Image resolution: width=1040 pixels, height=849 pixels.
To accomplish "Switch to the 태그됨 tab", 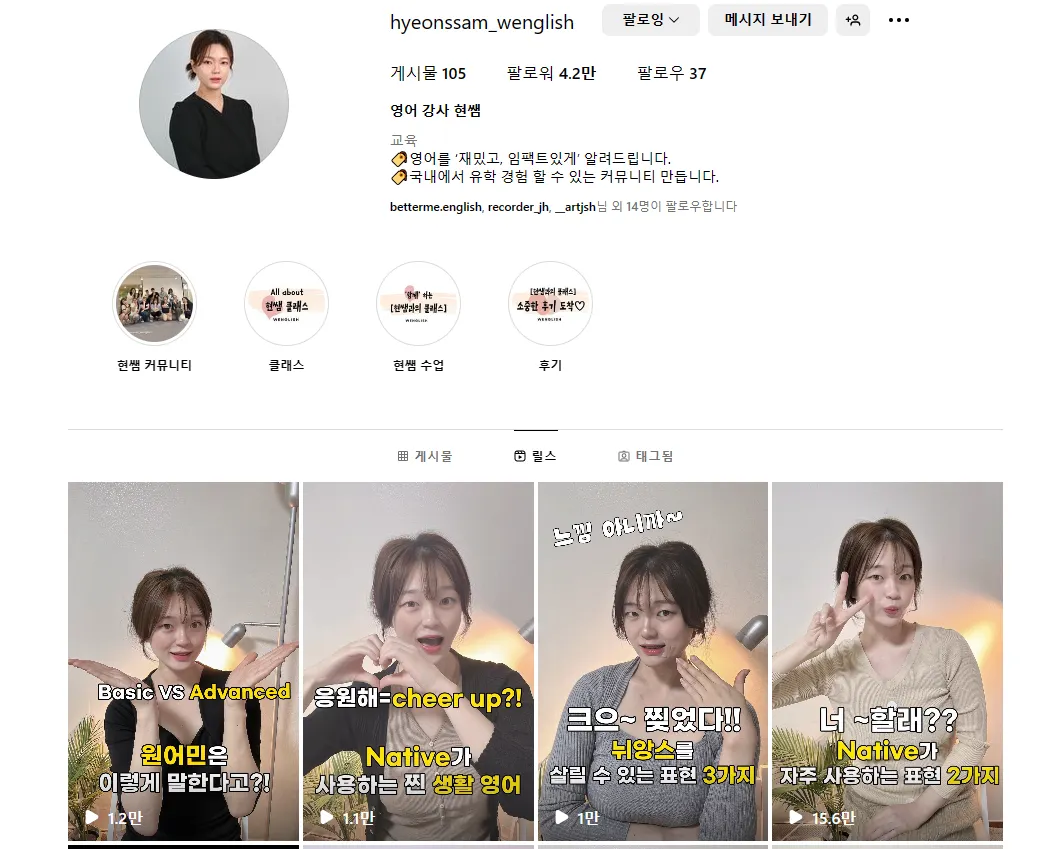I will (645, 456).
